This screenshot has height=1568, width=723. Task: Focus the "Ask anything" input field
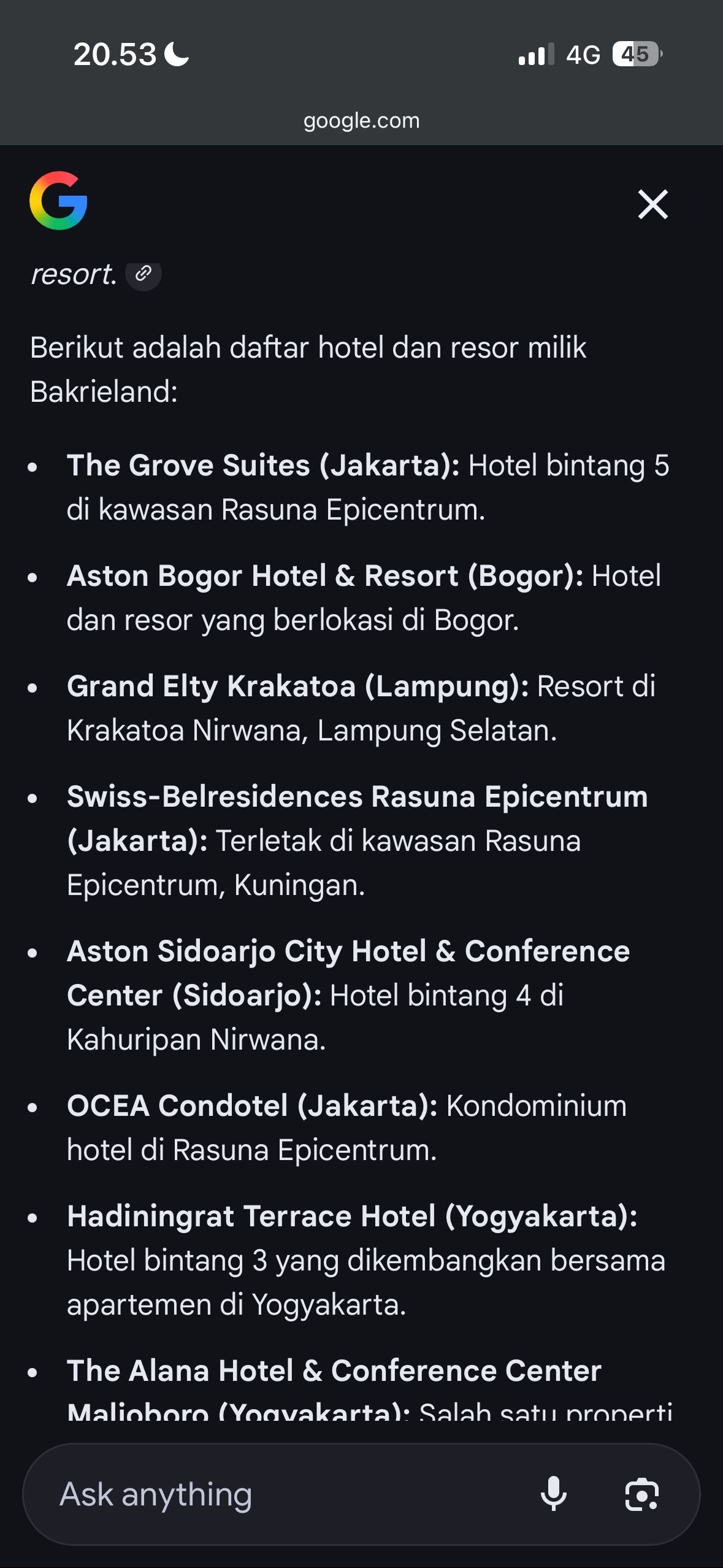[x=276, y=1494]
